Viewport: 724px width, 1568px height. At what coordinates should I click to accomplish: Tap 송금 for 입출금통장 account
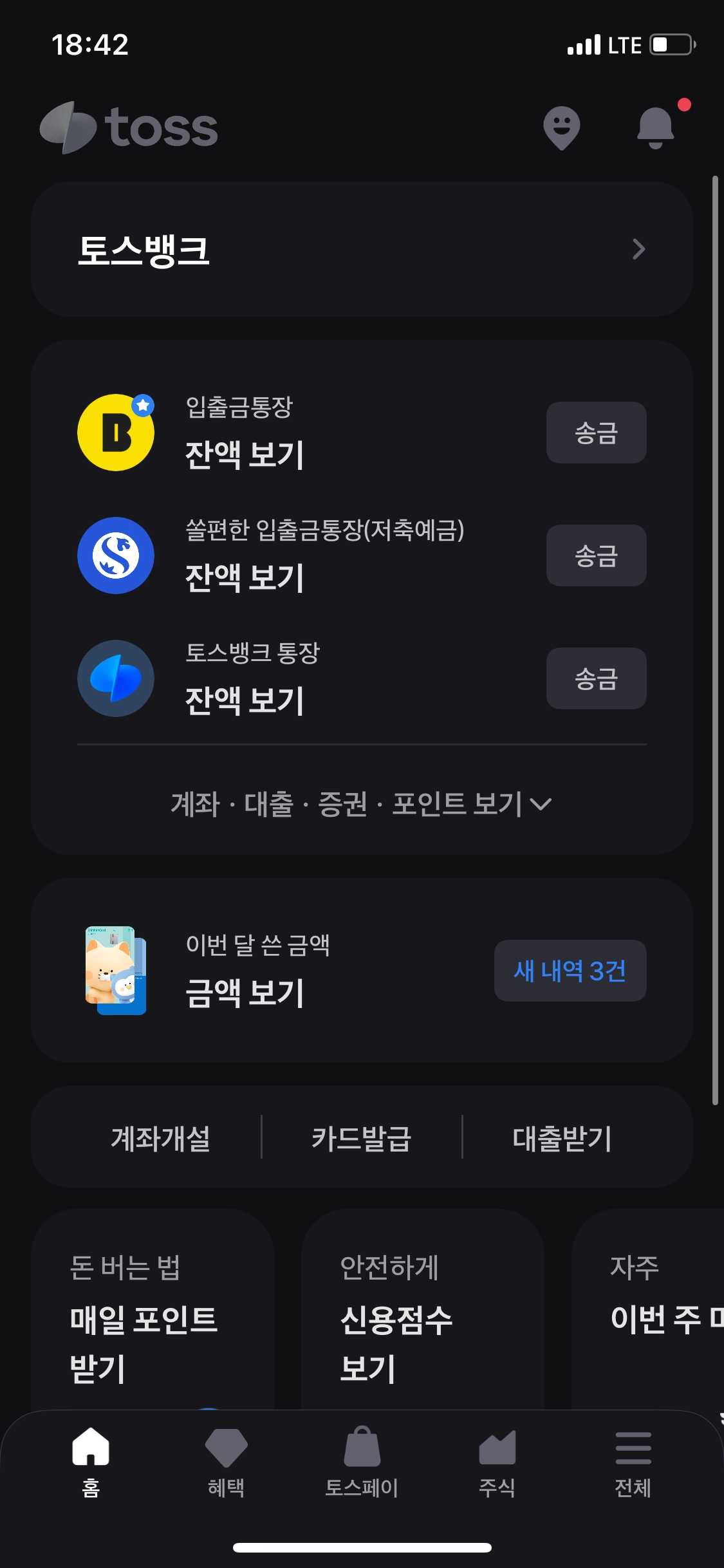(596, 433)
